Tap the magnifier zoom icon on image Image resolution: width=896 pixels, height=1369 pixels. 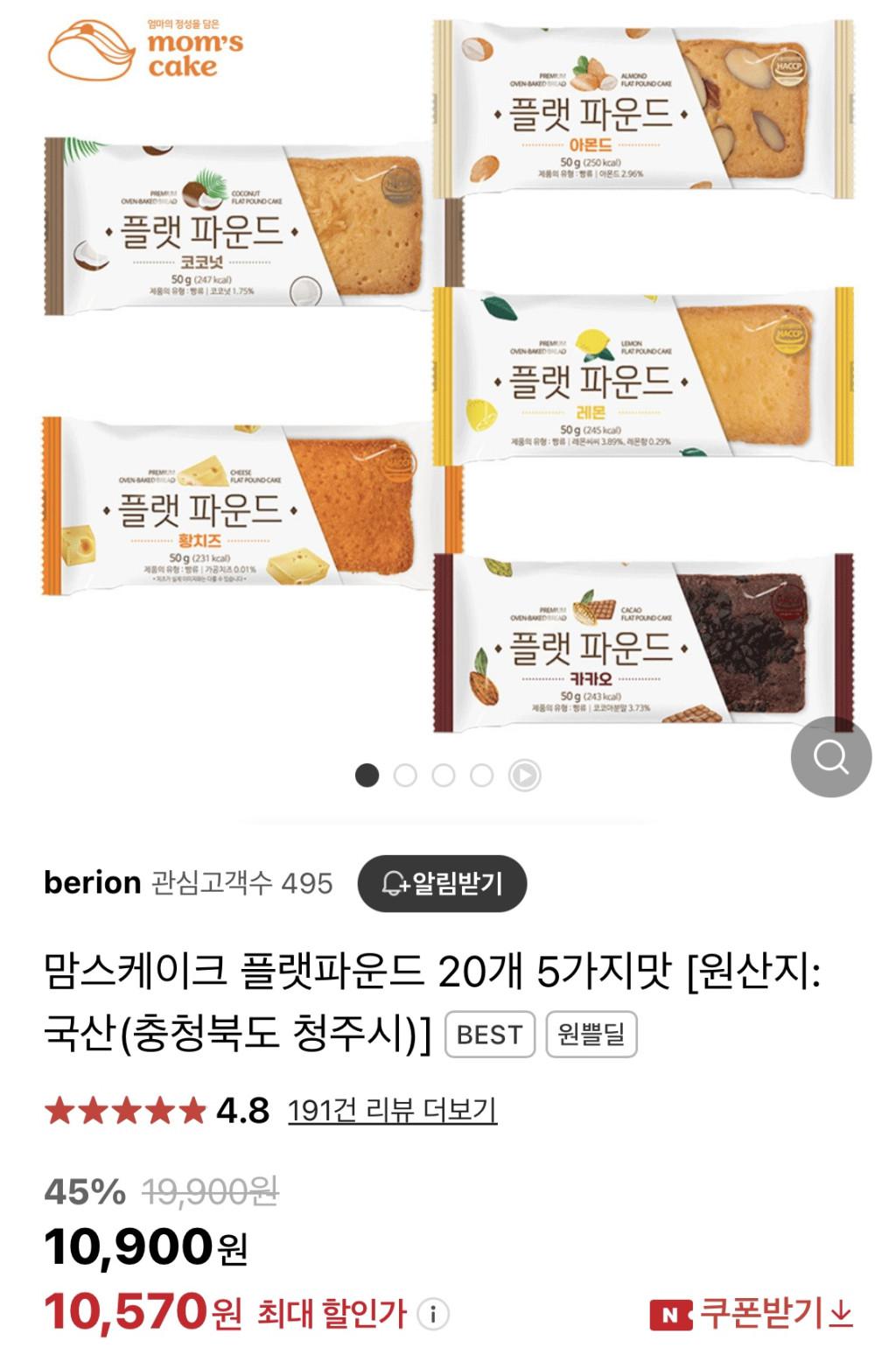830,757
